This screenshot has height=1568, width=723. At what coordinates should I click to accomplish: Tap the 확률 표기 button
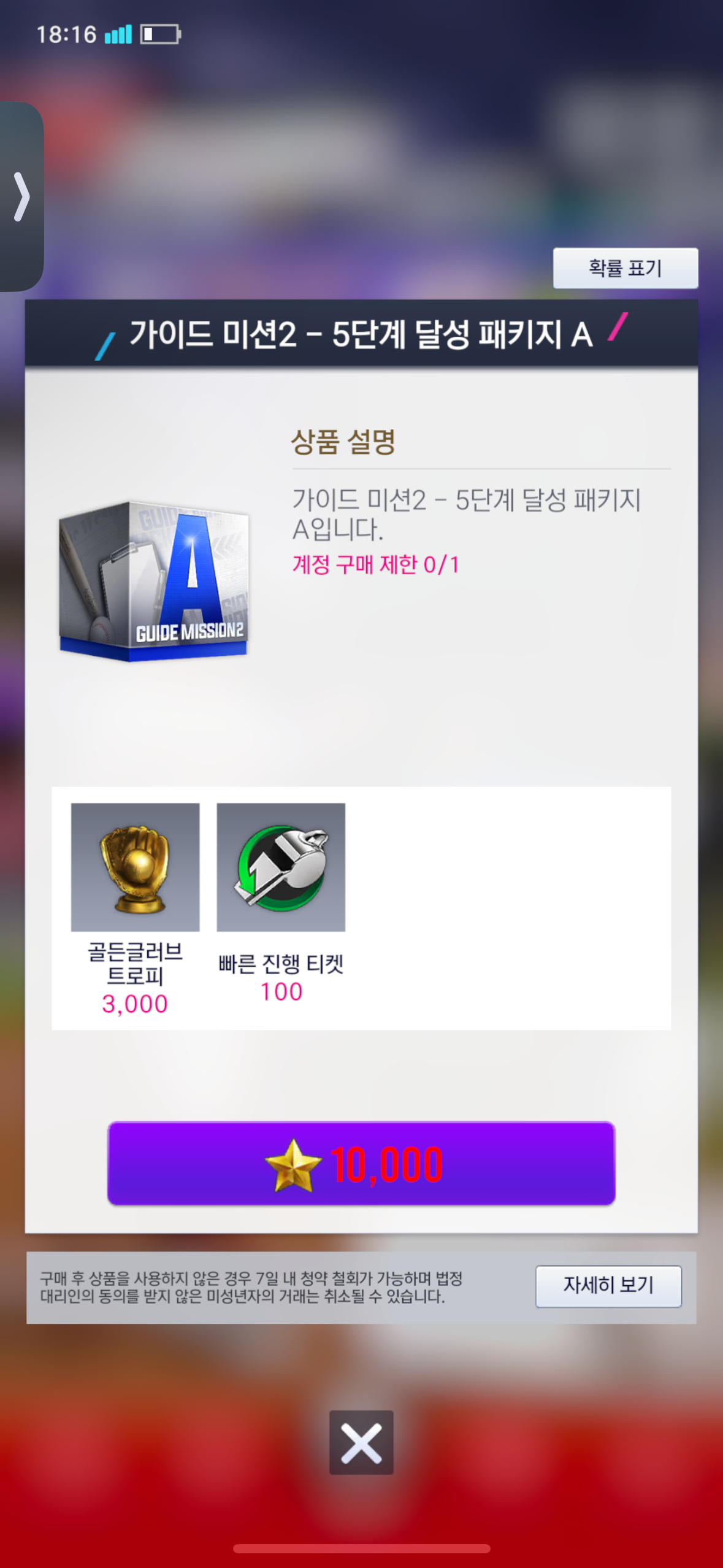(625, 268)
